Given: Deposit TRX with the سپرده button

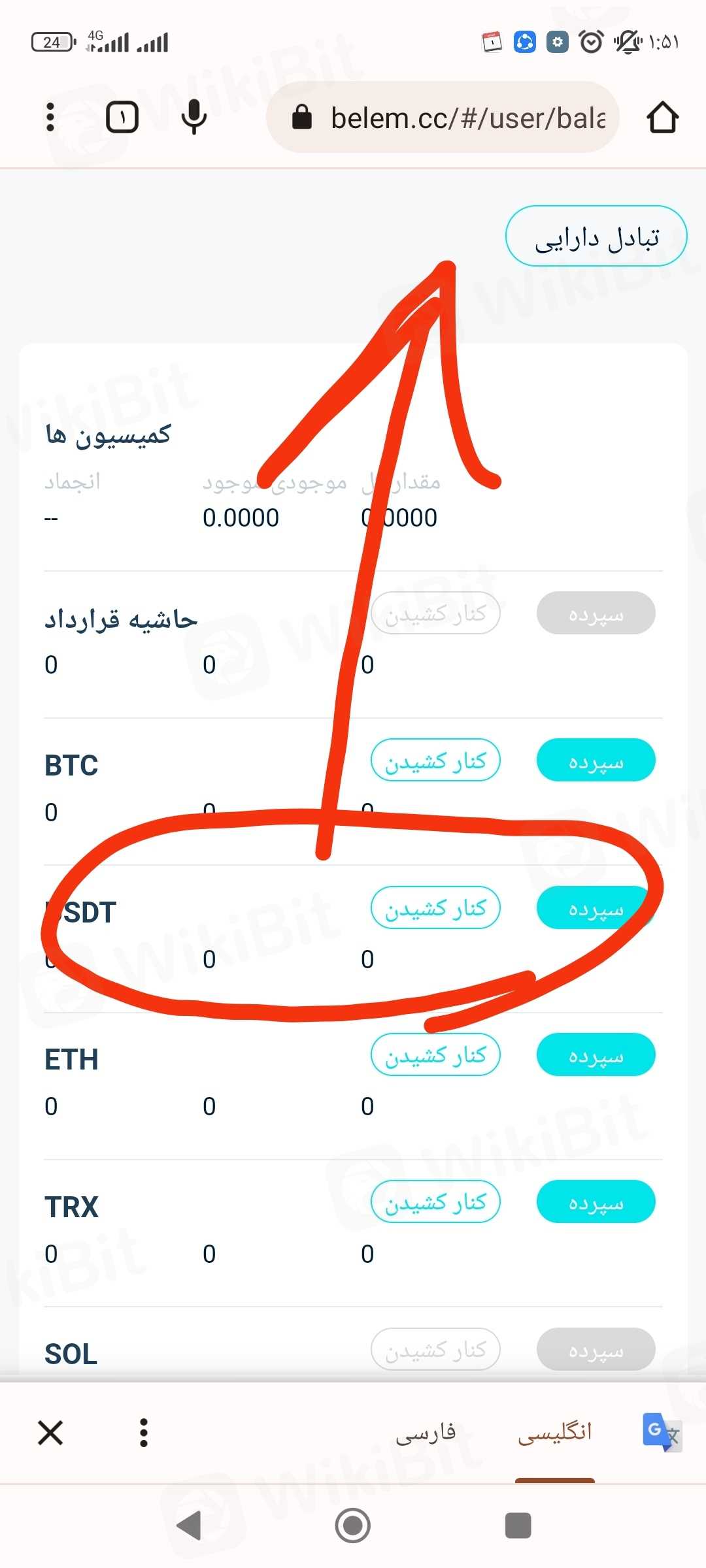Looking at the screenshot, I should click(x=596, y=1202).
